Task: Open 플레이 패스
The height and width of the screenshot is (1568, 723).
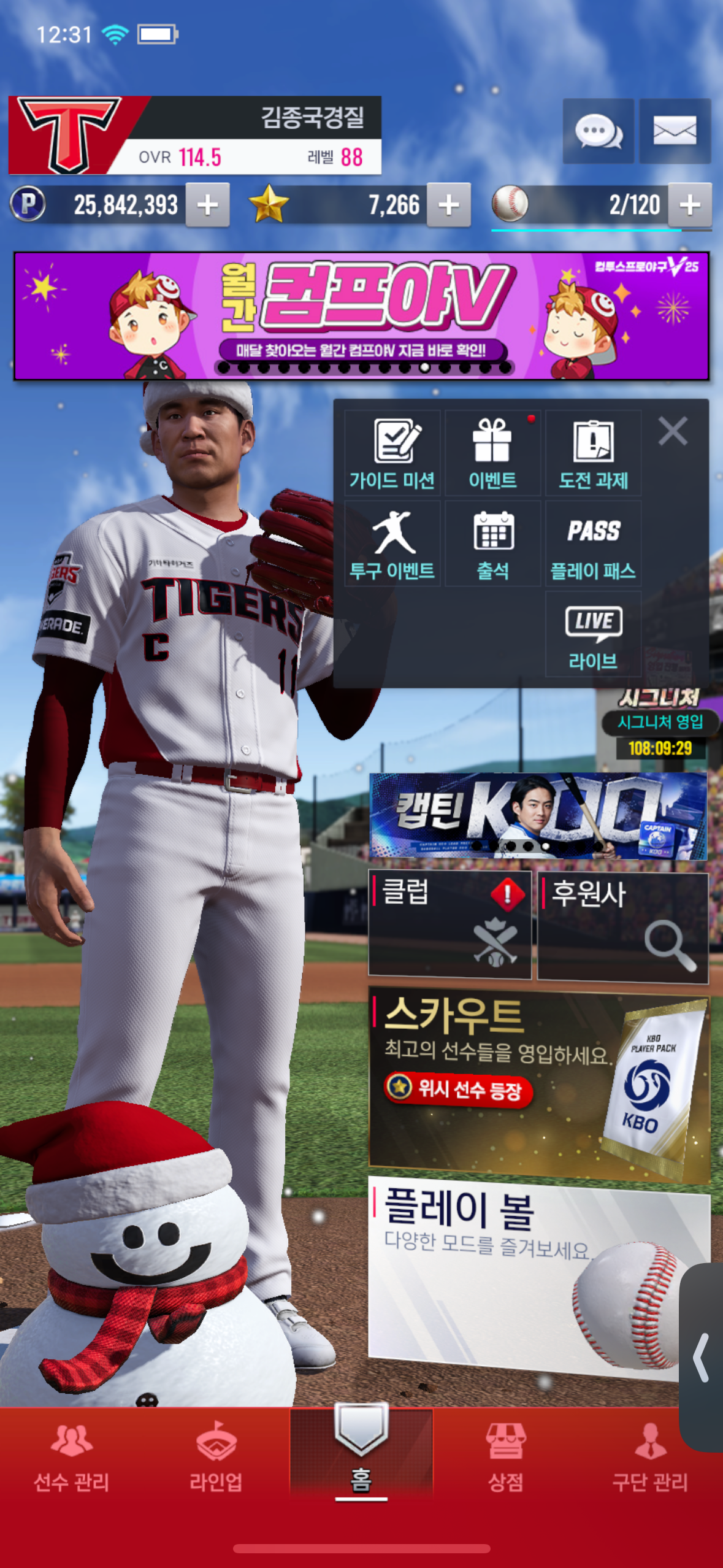Action: pos(593,544)
